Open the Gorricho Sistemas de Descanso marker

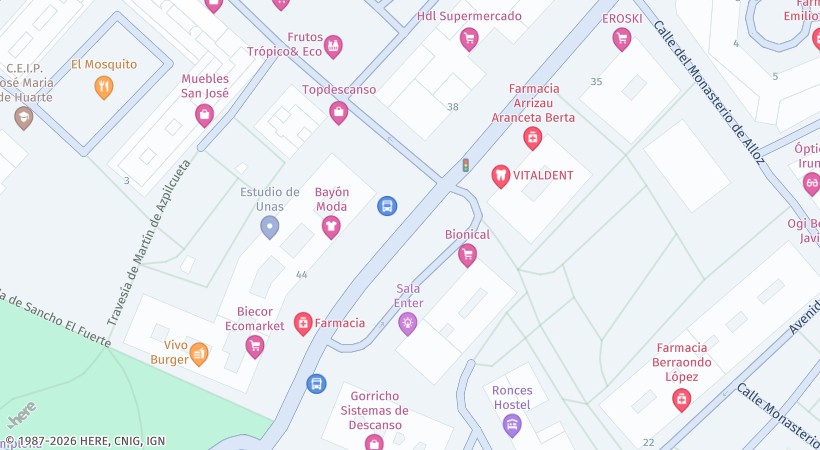pos(374,441)
